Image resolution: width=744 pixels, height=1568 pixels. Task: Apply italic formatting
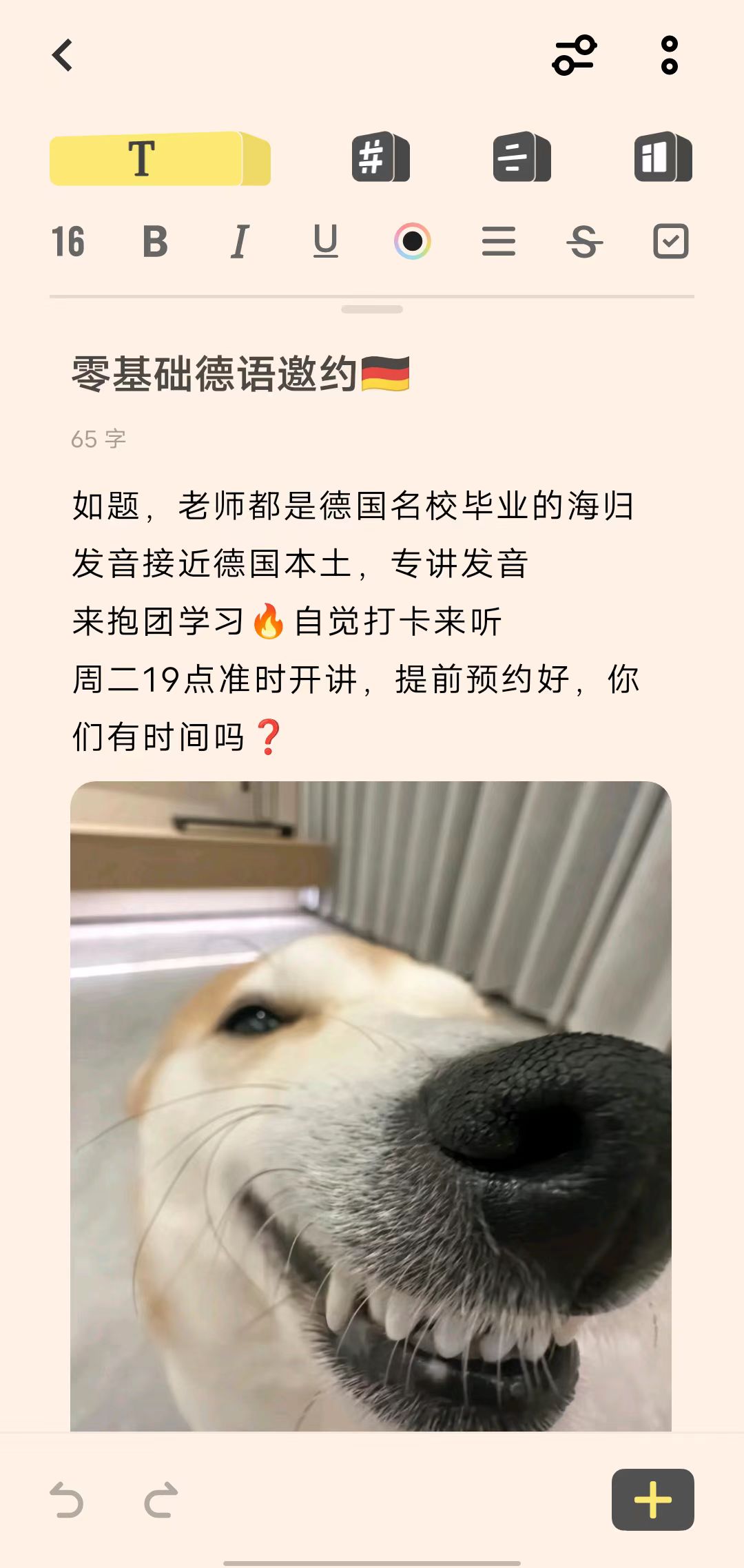(x=240, y=242)
